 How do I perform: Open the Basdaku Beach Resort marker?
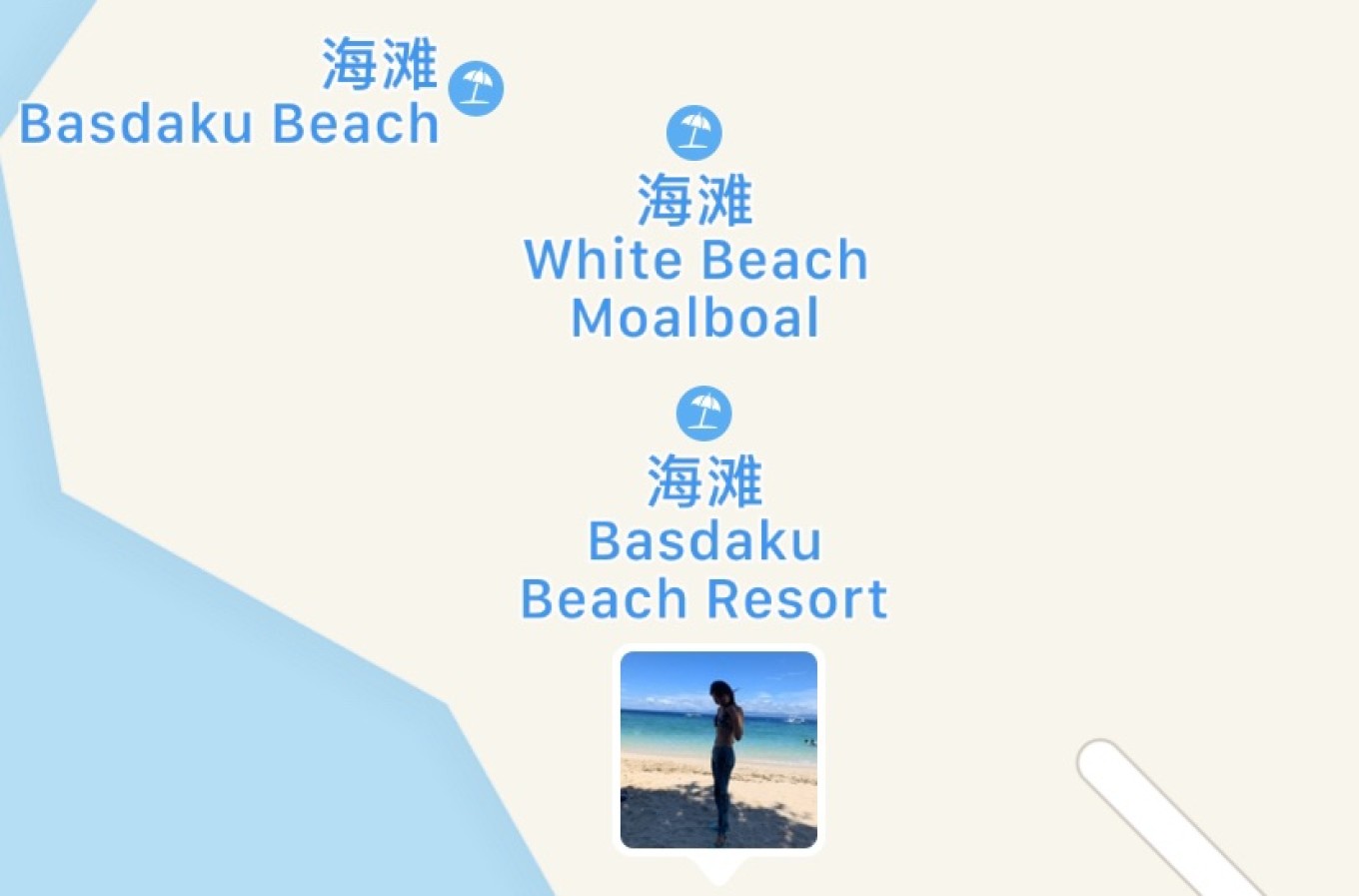point(703,414)
